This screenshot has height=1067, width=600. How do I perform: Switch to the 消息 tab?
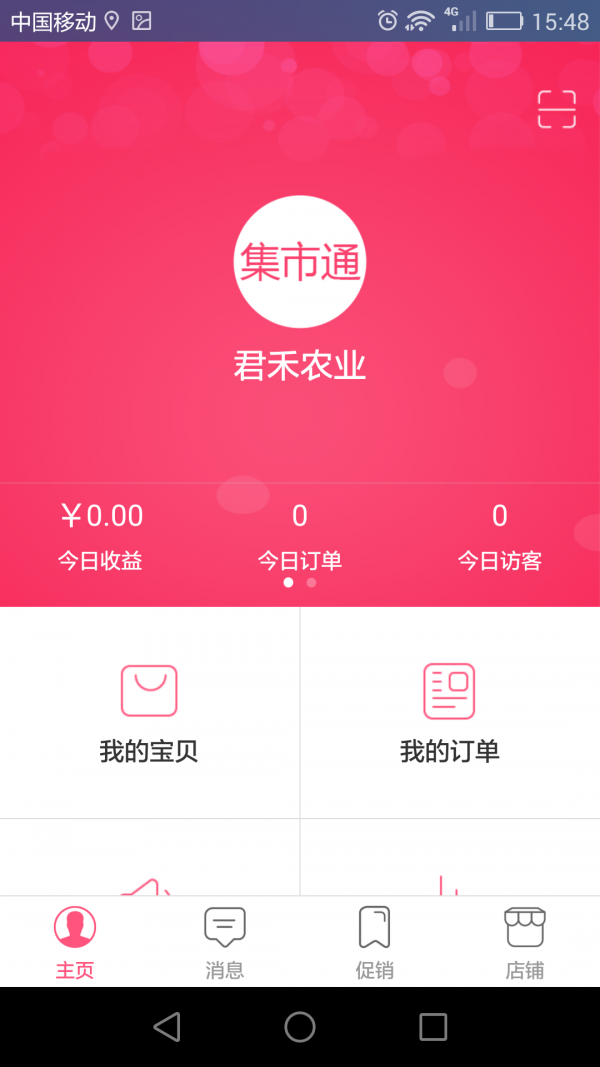[225, 942]
